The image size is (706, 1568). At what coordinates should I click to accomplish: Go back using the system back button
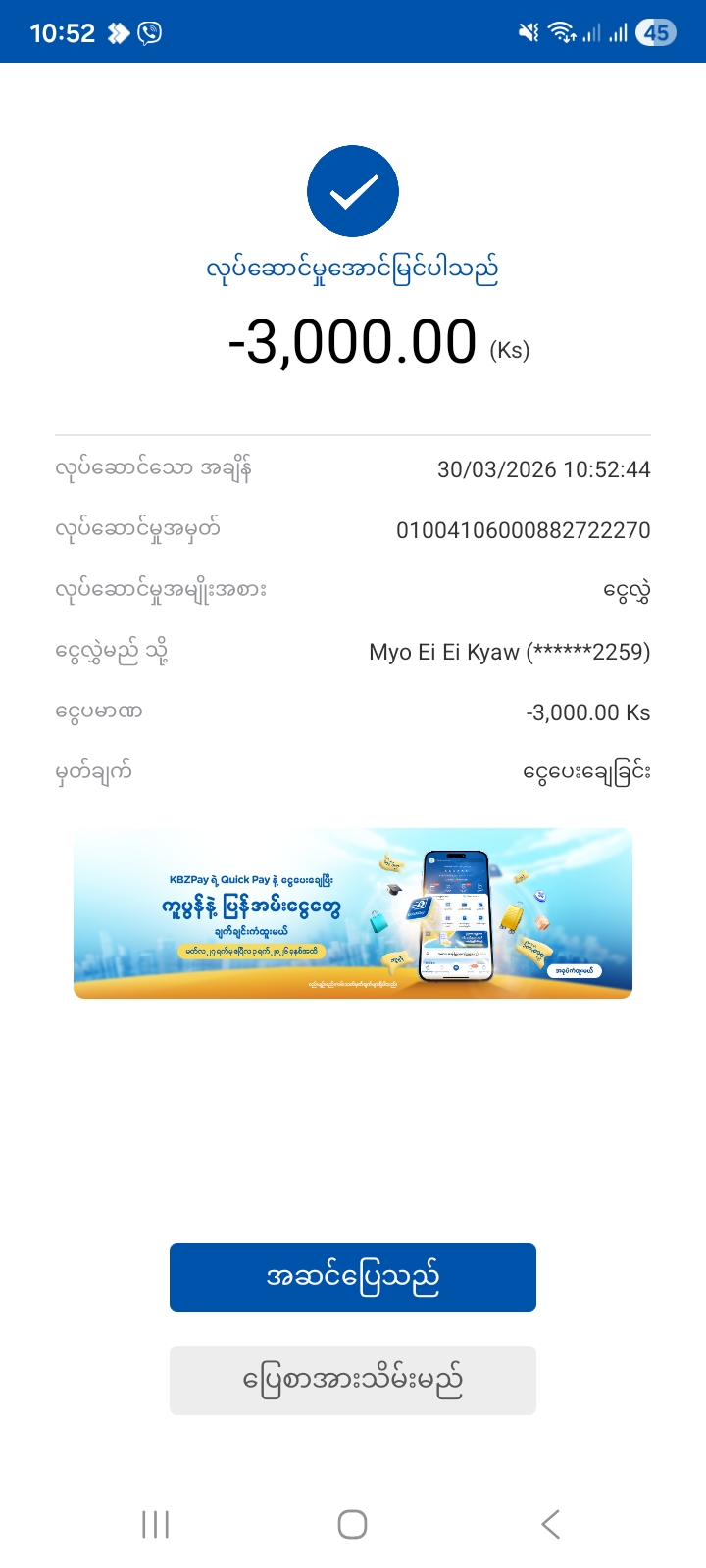pos(550,1524)
